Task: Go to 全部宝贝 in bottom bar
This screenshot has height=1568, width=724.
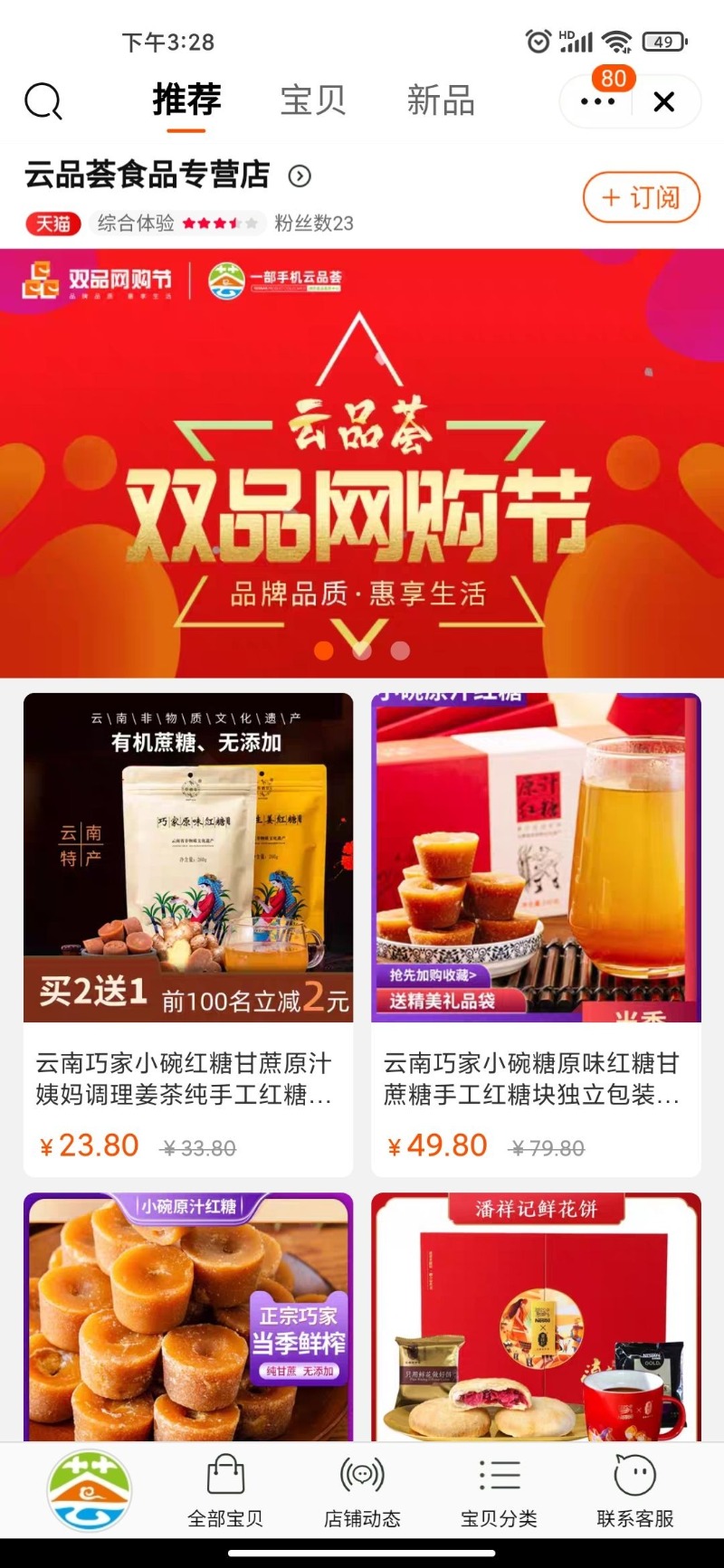Action: (x=225, y=1491)
